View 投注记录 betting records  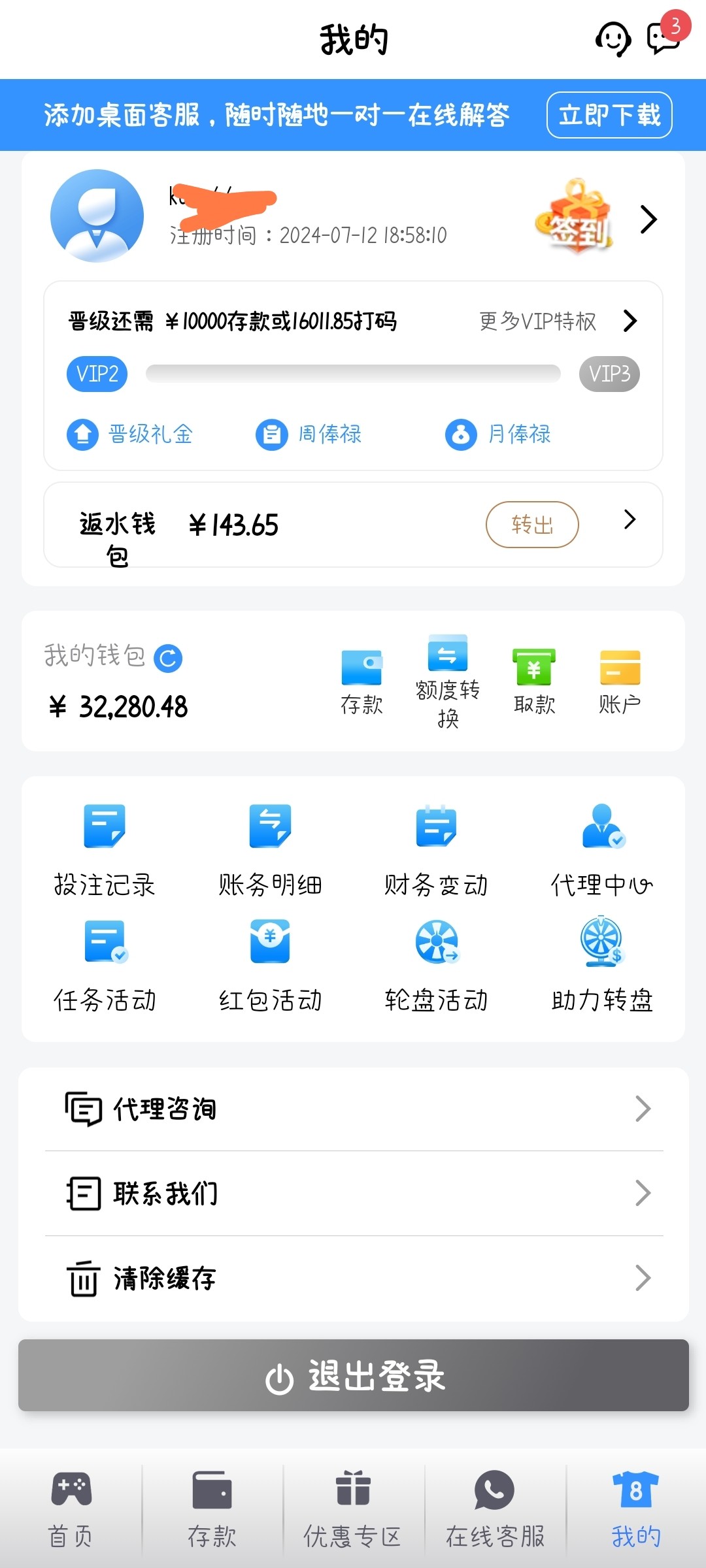click(x=105, y=850)
